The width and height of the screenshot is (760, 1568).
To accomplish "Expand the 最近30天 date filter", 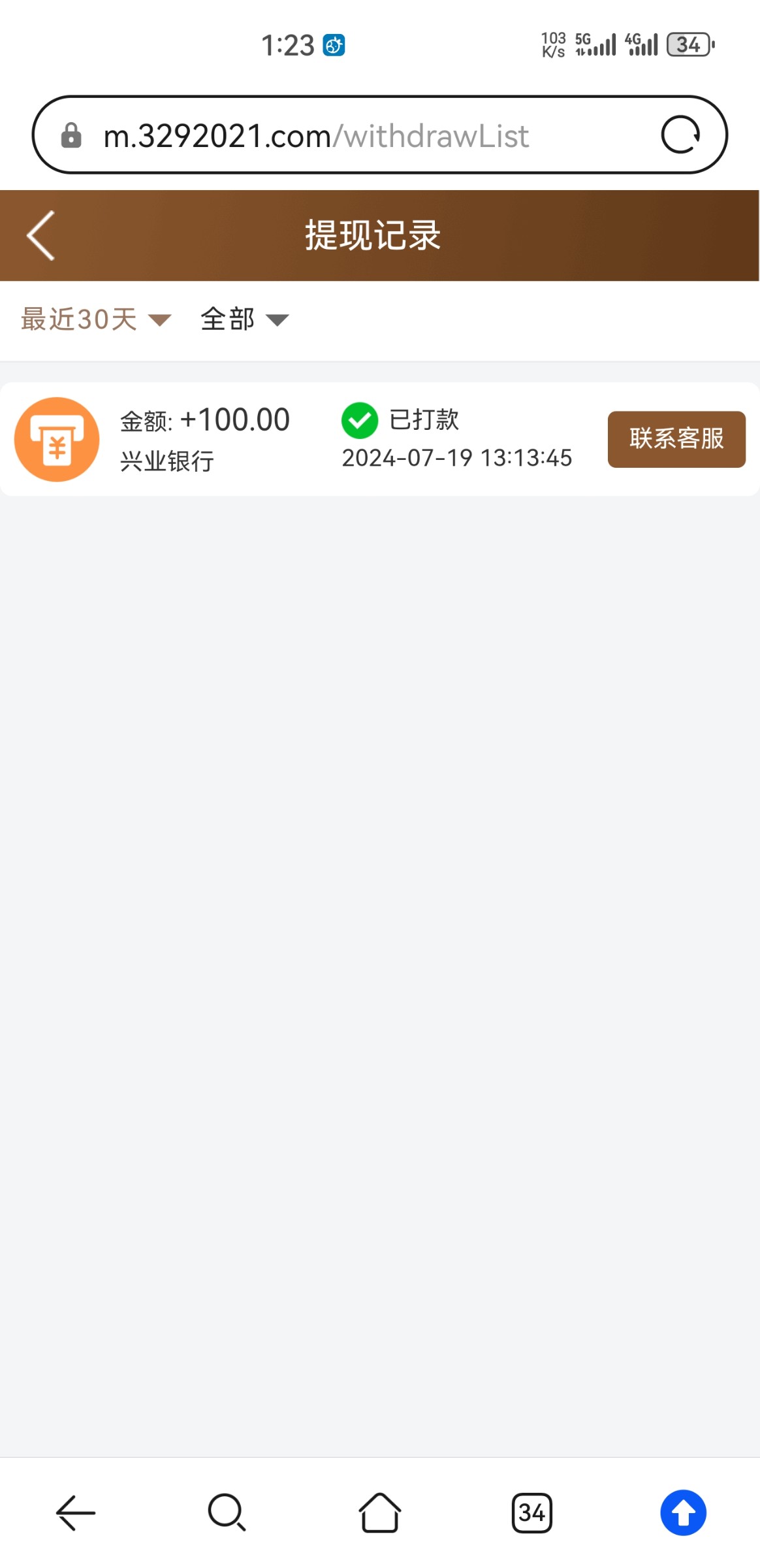I will (96, 319).
